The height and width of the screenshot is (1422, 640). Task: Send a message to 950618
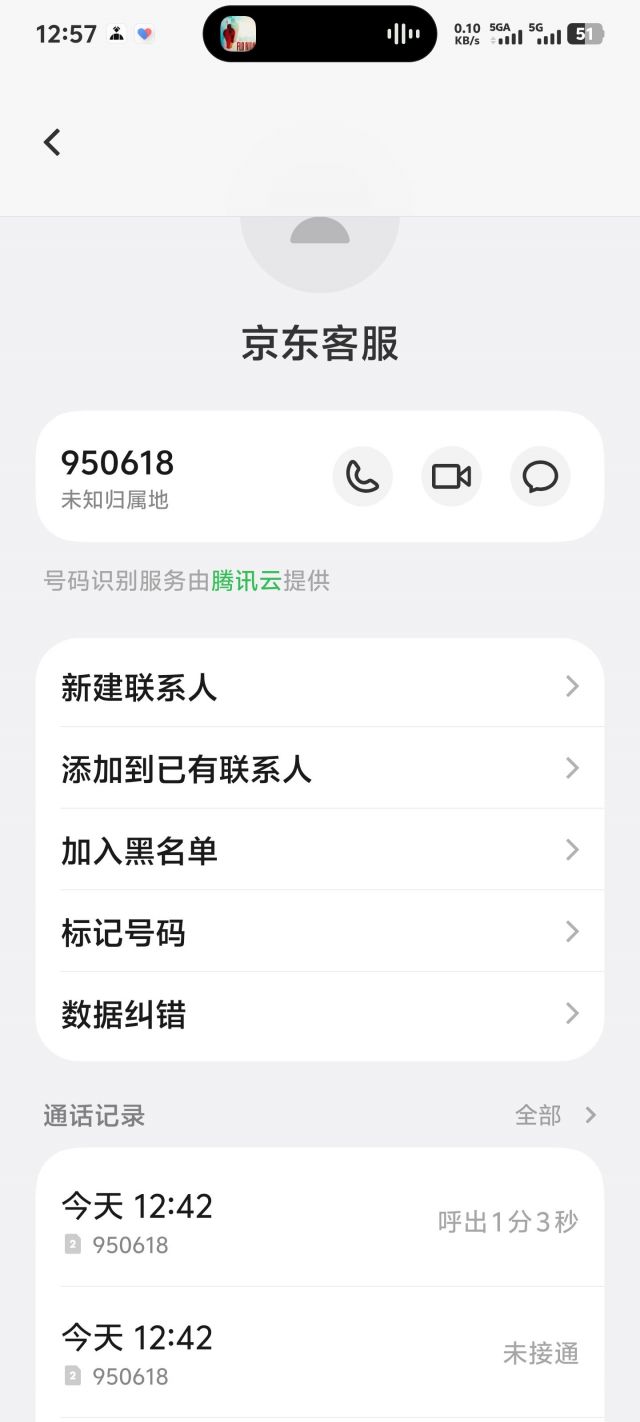pos(540,477)
